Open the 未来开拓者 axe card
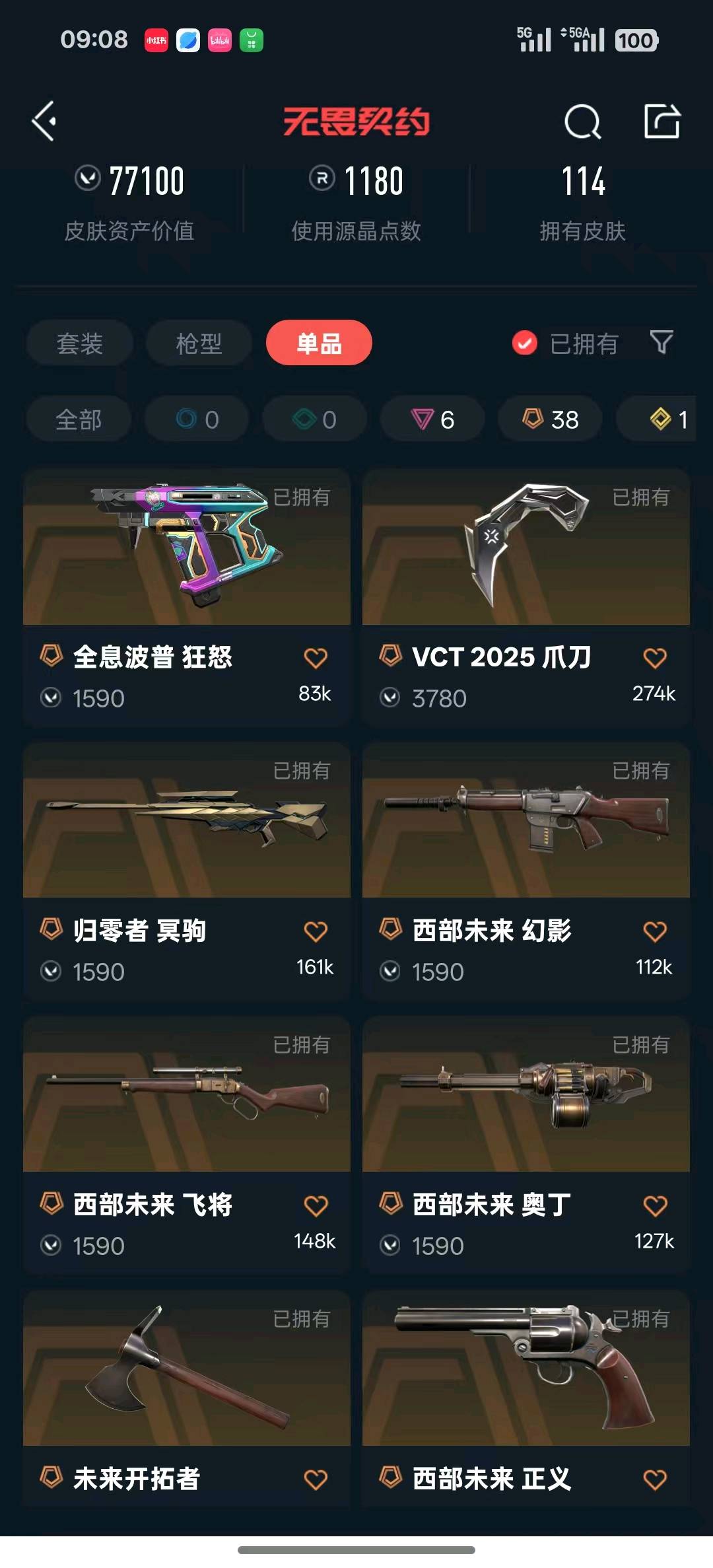This screenshot has height=1568, width=713. point(187,1398)
